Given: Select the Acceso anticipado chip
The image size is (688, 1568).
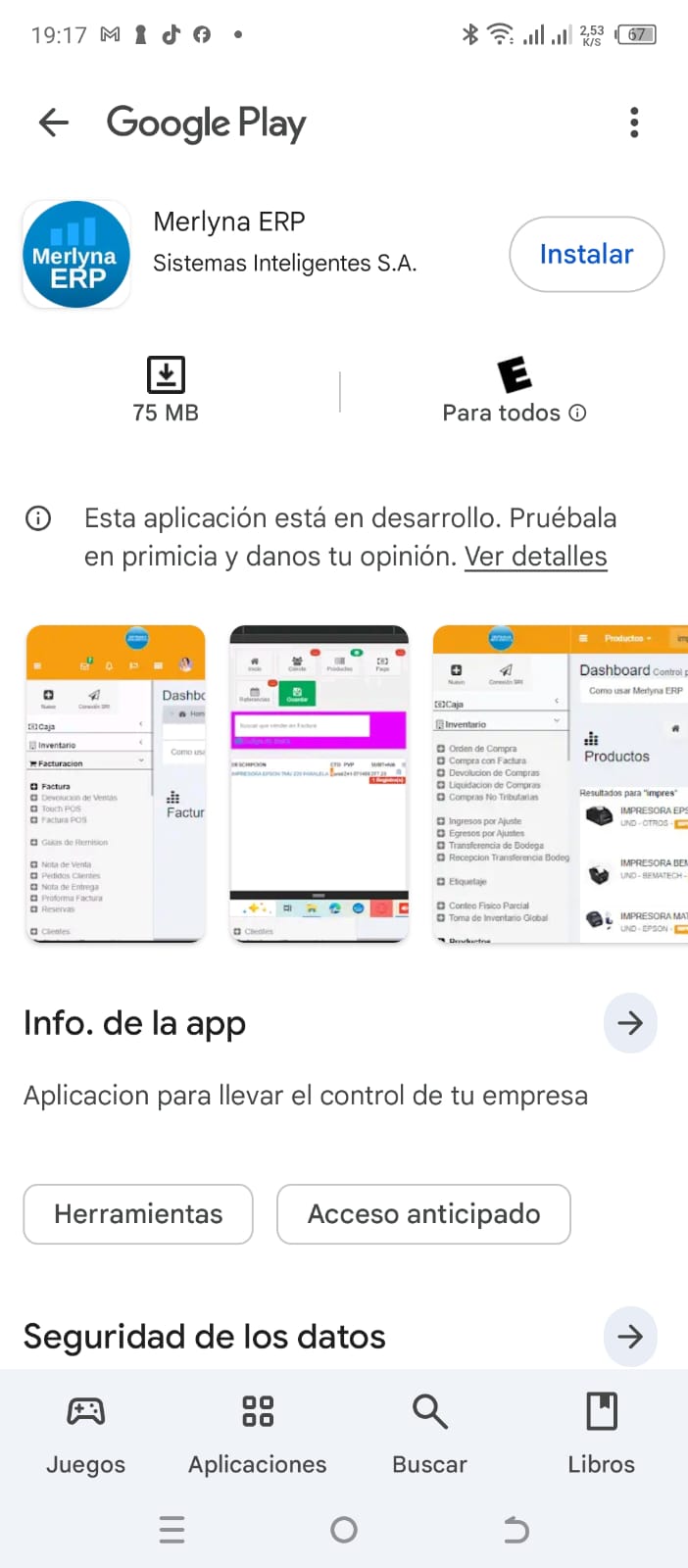Looking at the screenshot, I should (423, 1214).
